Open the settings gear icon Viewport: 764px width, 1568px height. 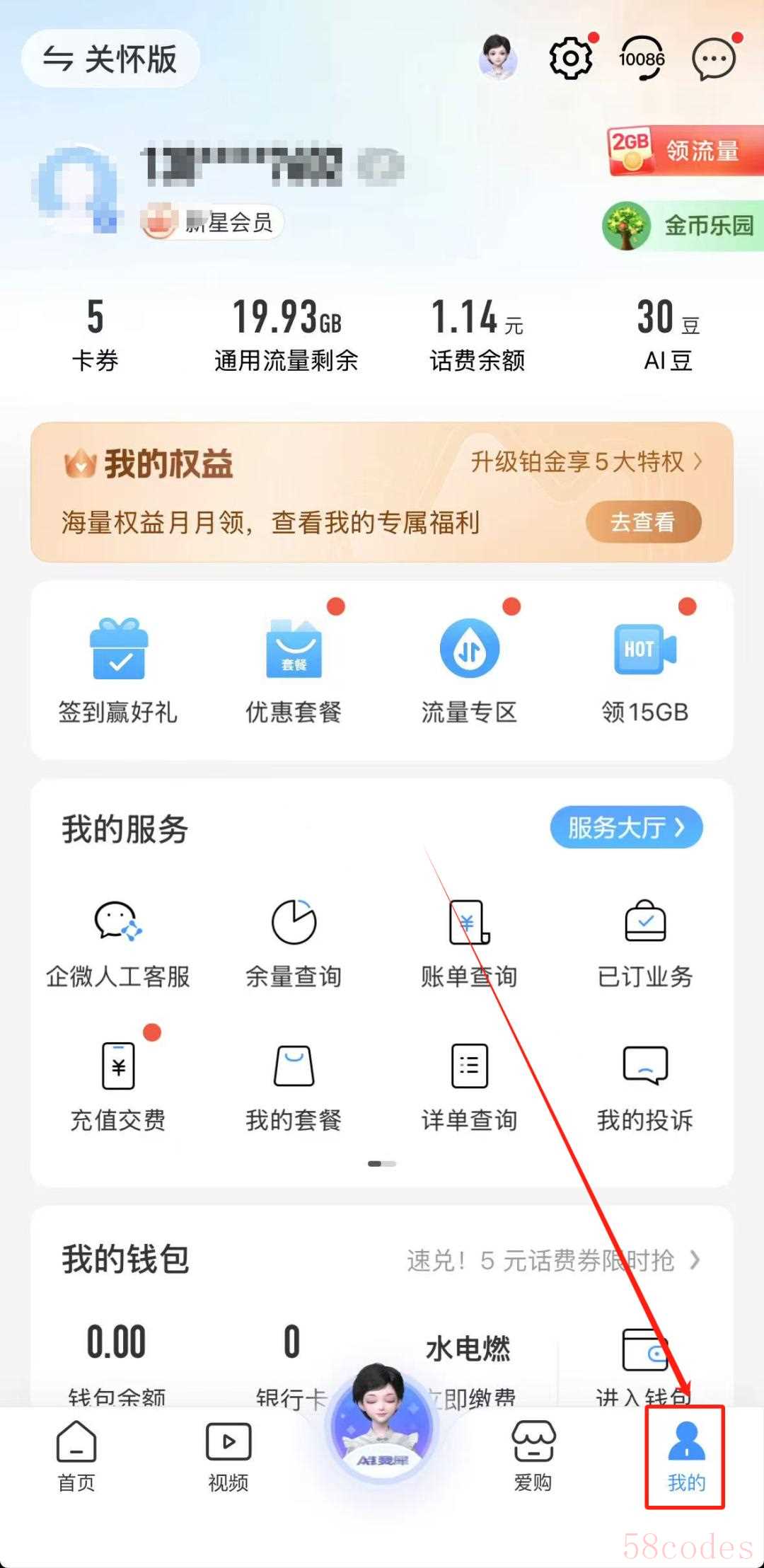point(570,58)
